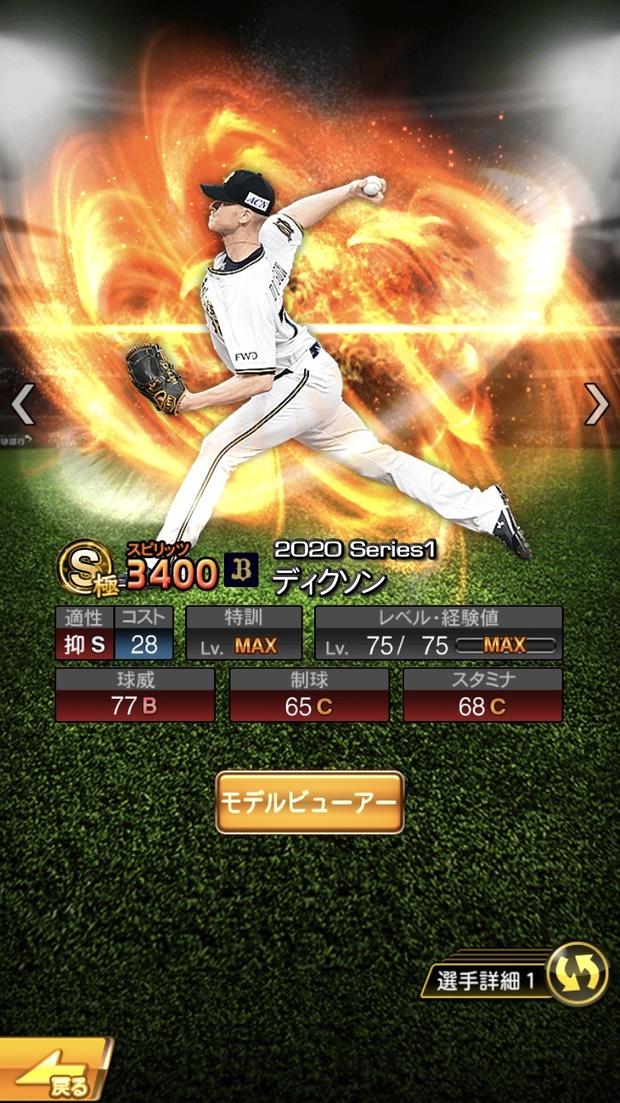Open the モデルビューアー model viewer
620x1103 pixels.
pos(310,802)
